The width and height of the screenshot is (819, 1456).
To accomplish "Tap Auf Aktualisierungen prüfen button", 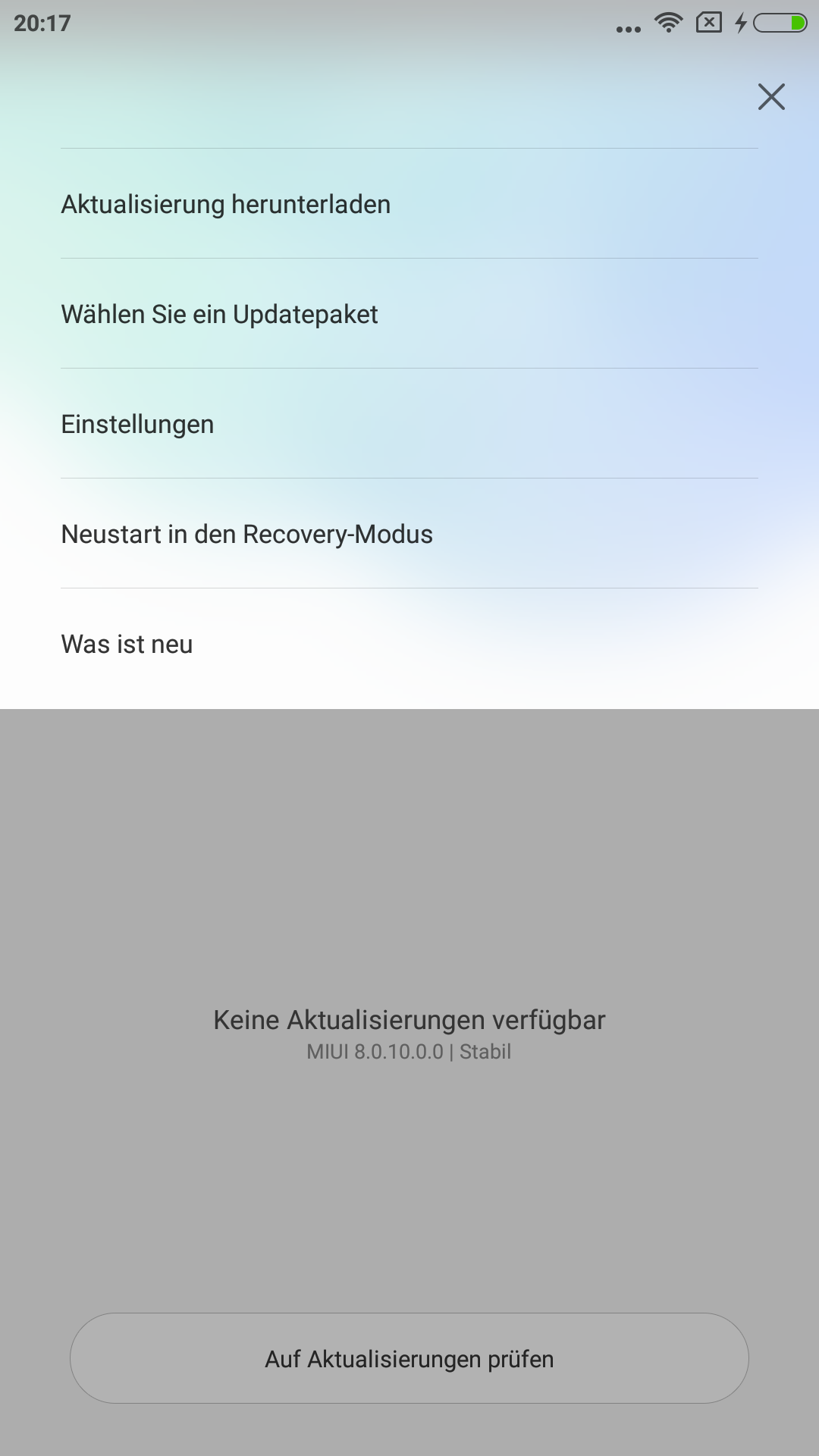I will (409, 1358).
